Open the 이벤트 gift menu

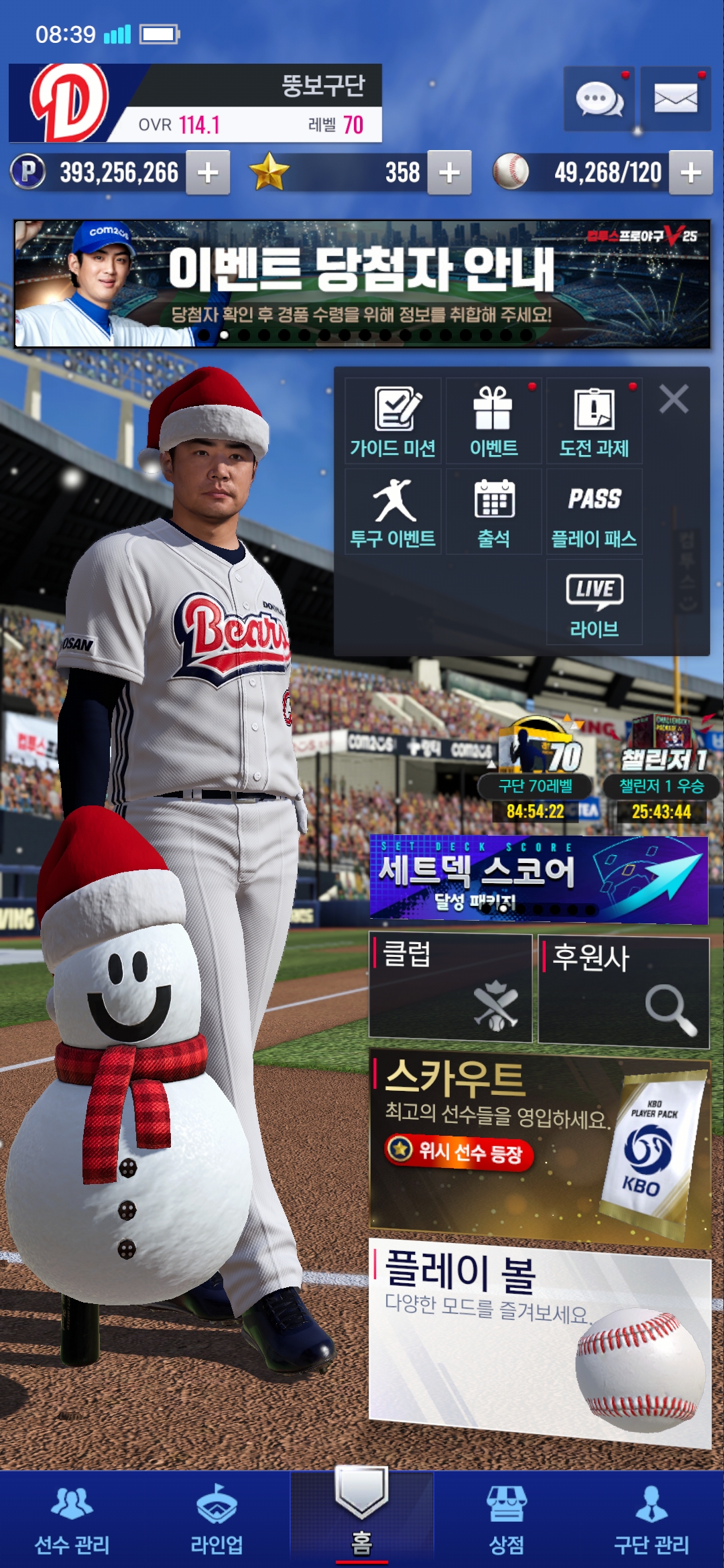tap(493, 421)
